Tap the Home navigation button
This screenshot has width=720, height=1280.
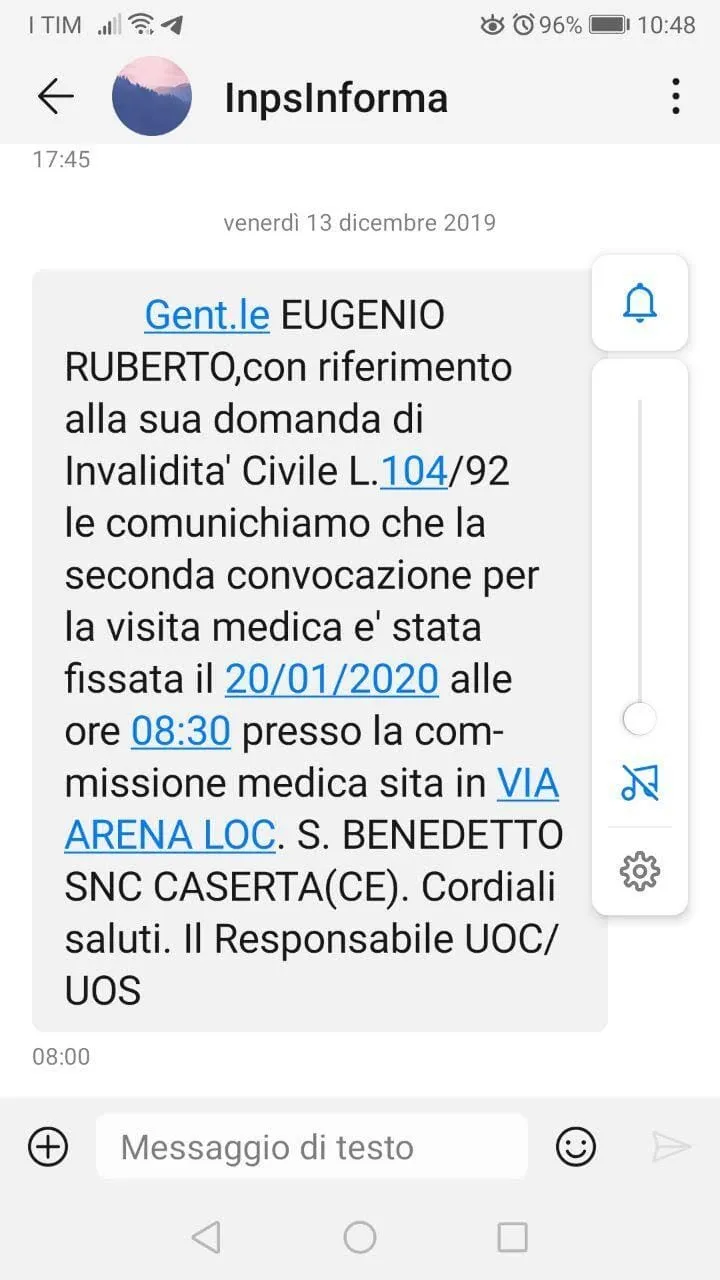(x=359, y=1236)
